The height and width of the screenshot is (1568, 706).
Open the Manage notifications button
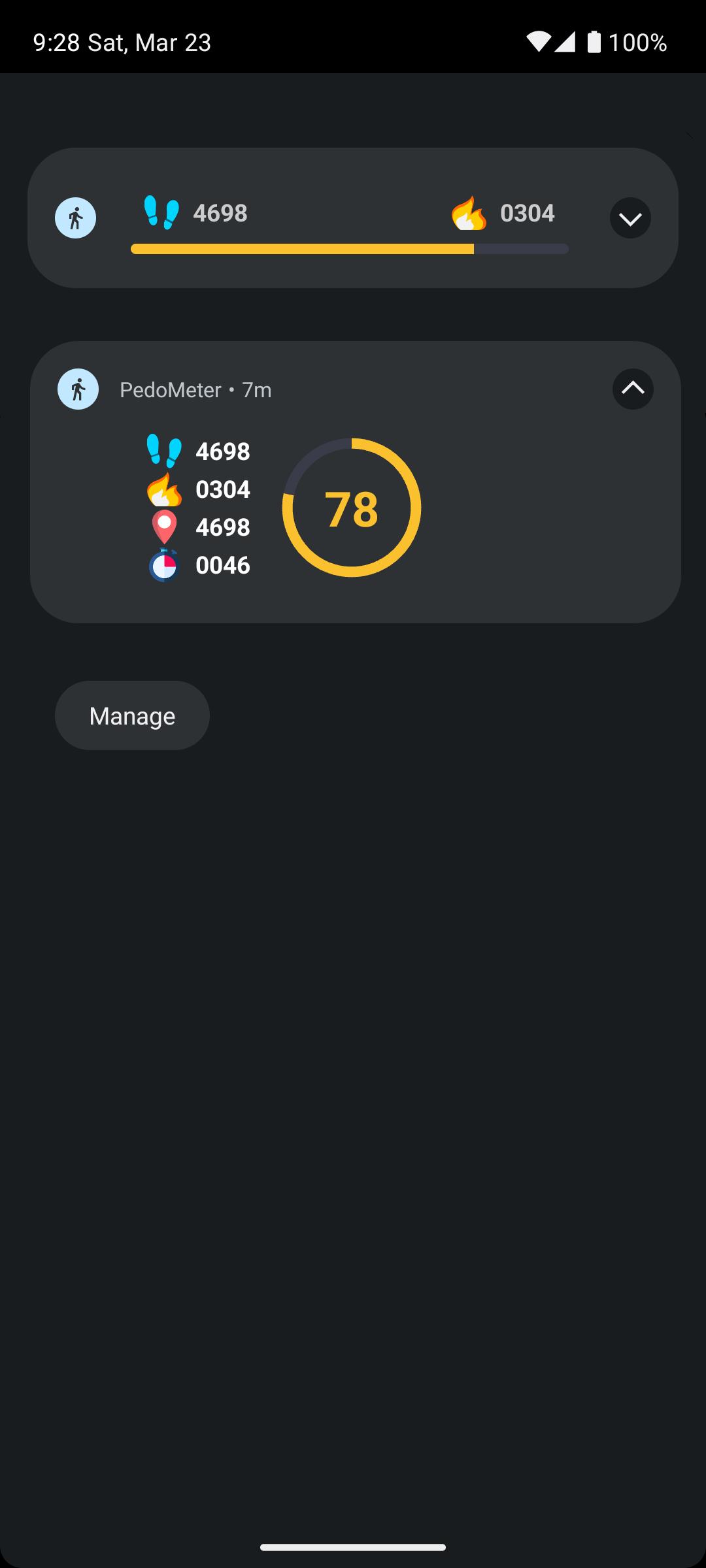click(x=132, y=715)
